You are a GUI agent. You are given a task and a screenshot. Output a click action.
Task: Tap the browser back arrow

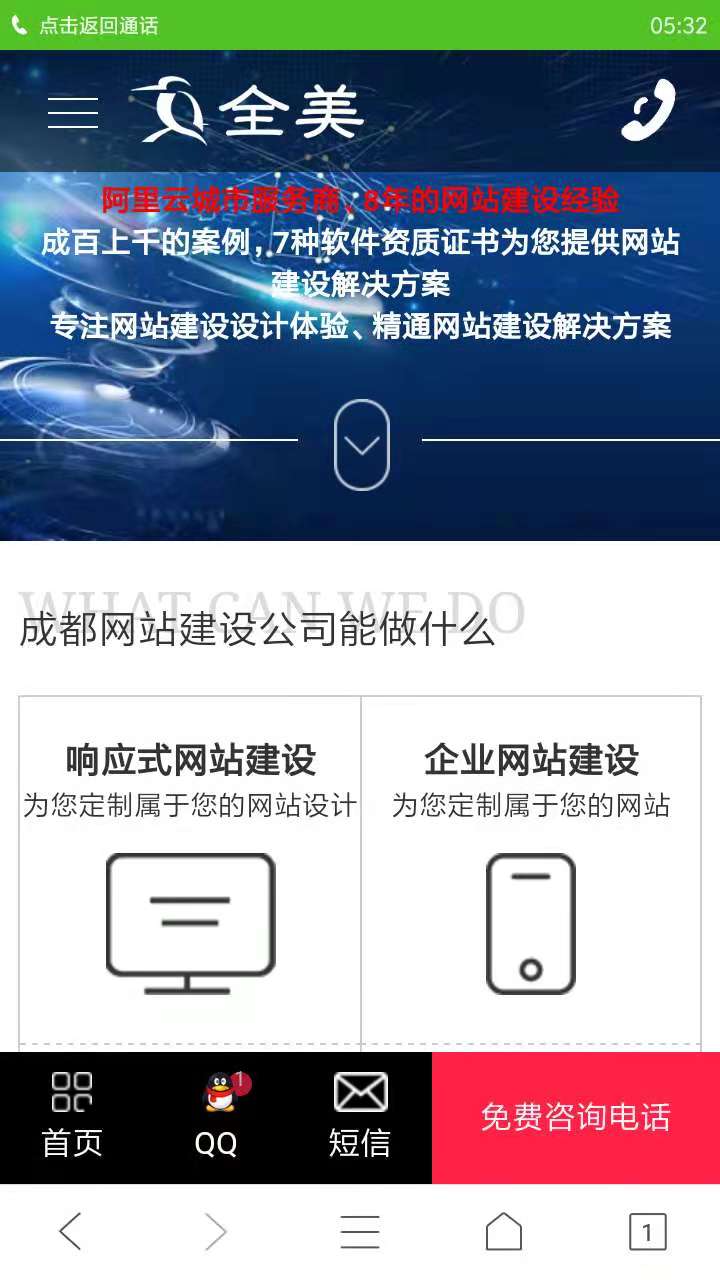pyautogui.click(x=72, y=1232)
